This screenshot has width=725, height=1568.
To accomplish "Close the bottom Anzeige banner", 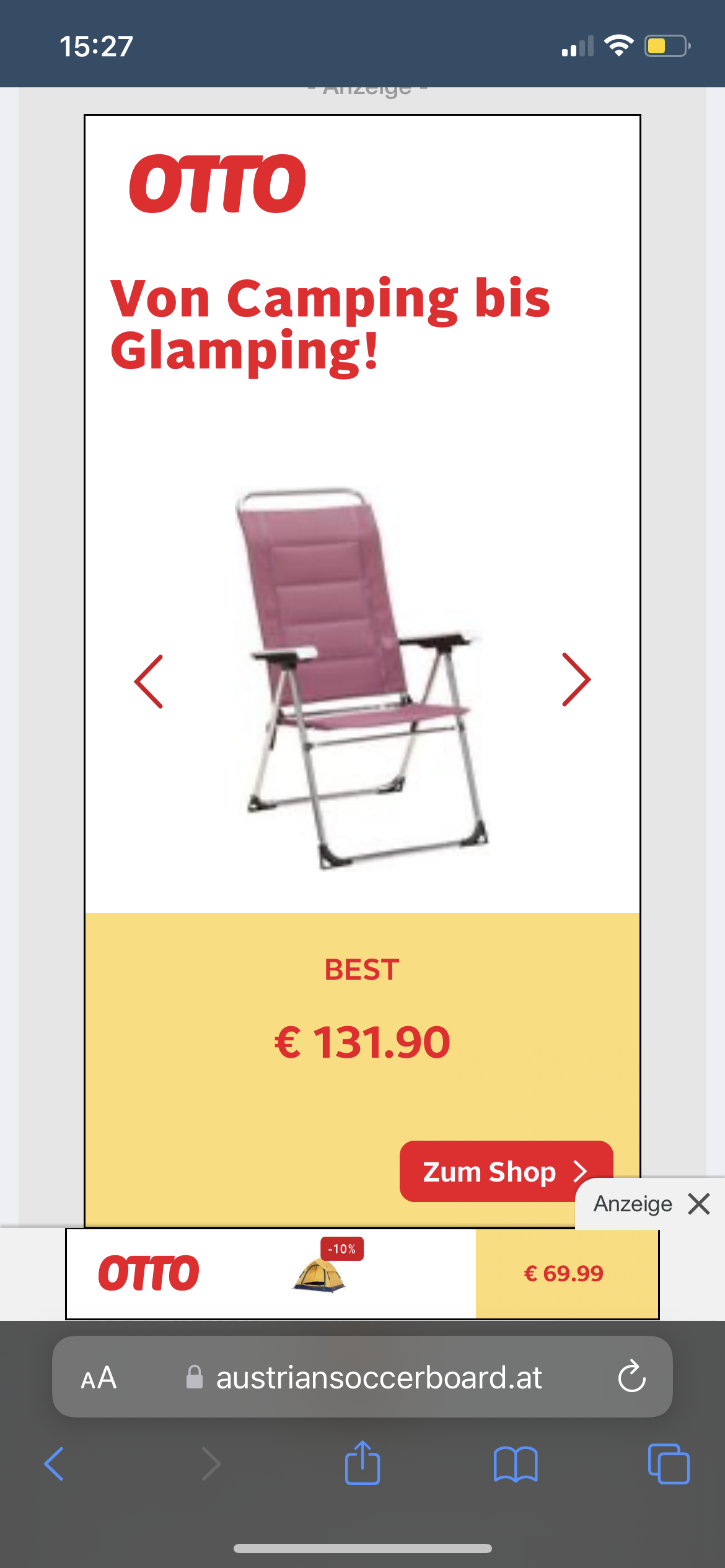I will (x=699, y=1204).
